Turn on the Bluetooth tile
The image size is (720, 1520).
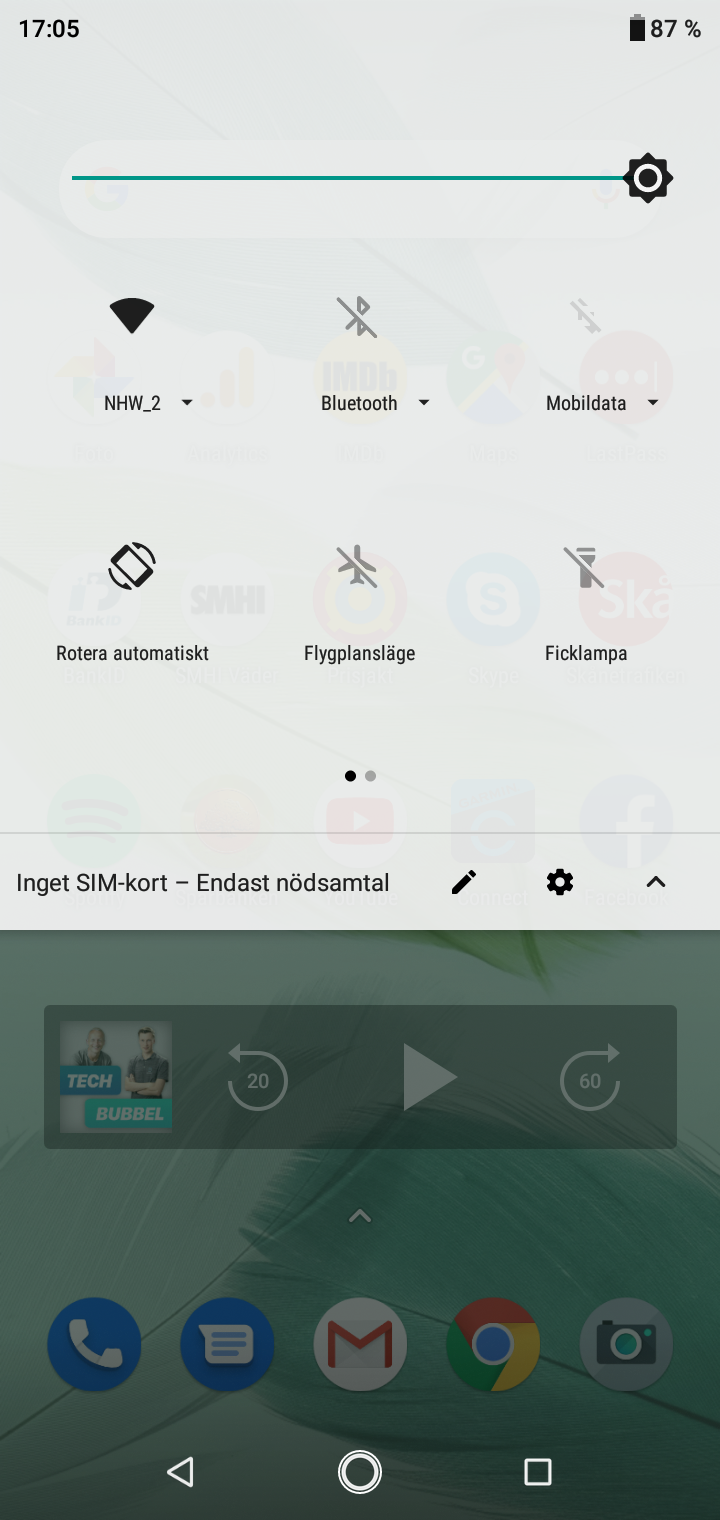357,317
